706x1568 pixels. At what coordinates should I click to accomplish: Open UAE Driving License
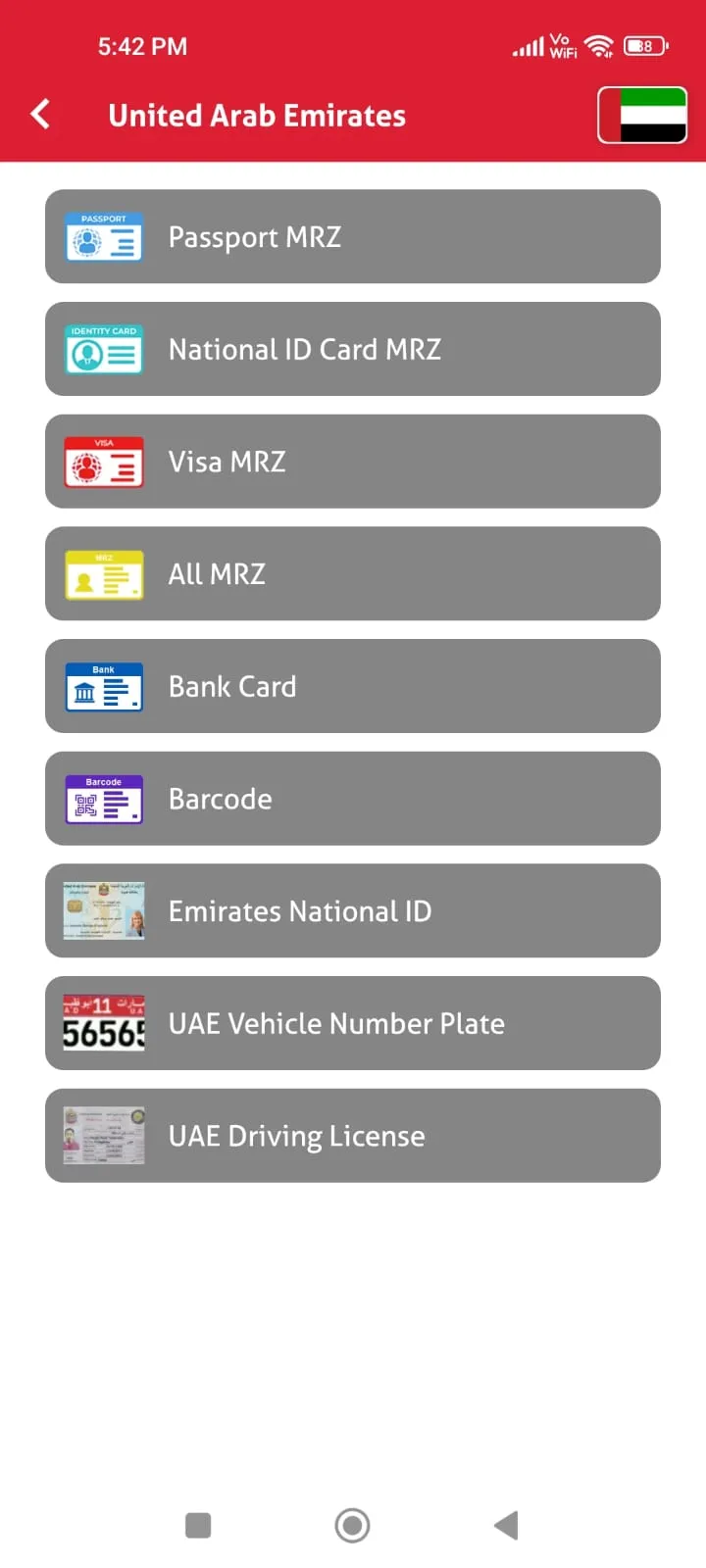(x=353, y=1136)
